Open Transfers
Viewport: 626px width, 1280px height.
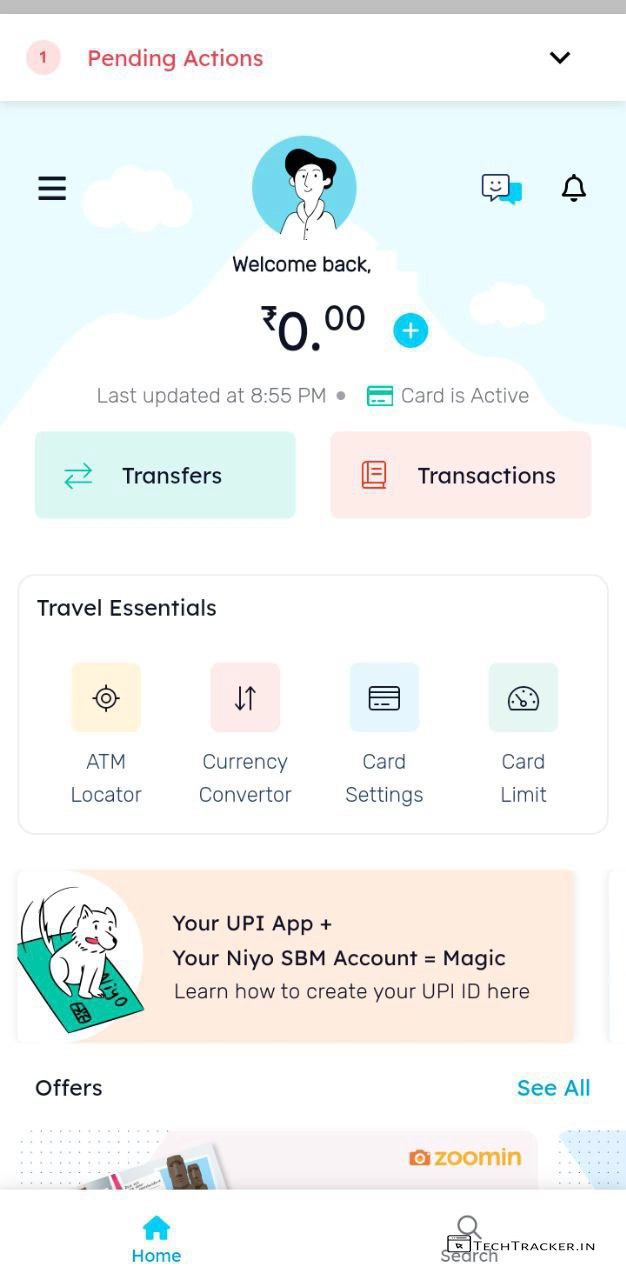pyautogui.click(x=165, y=475)
